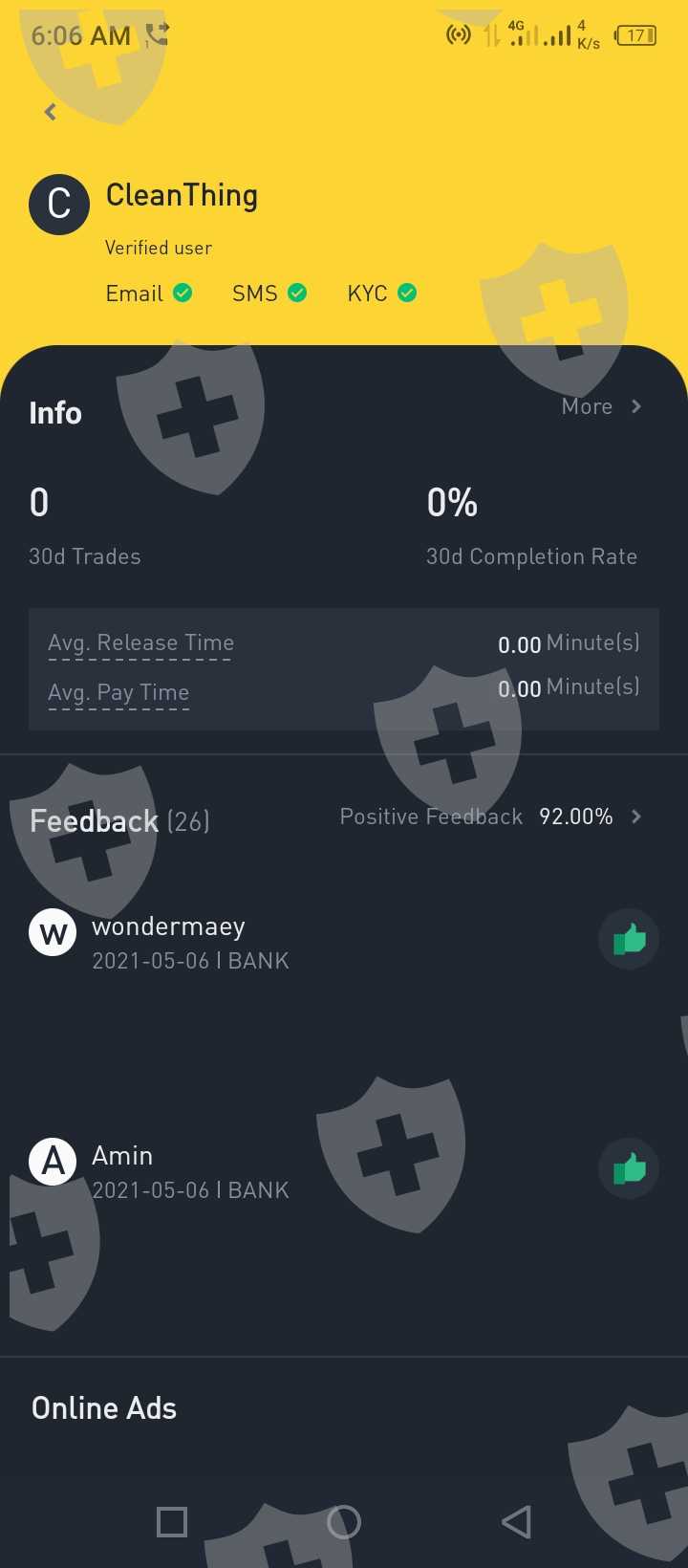
Task: View Positive Feedback details
Action: [x=490, y=817]
